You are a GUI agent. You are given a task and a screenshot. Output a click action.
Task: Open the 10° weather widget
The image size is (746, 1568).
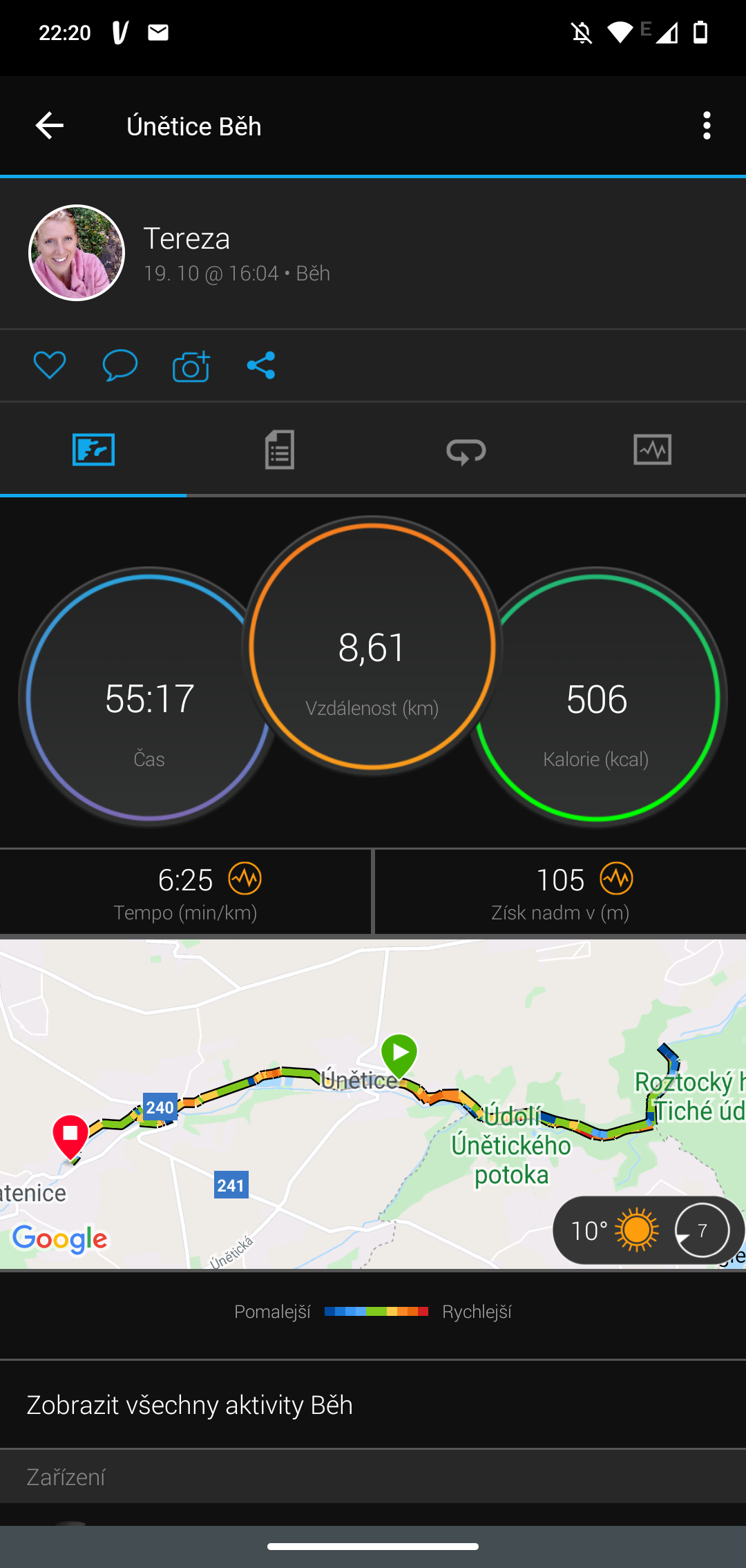tap(648, 1230)
